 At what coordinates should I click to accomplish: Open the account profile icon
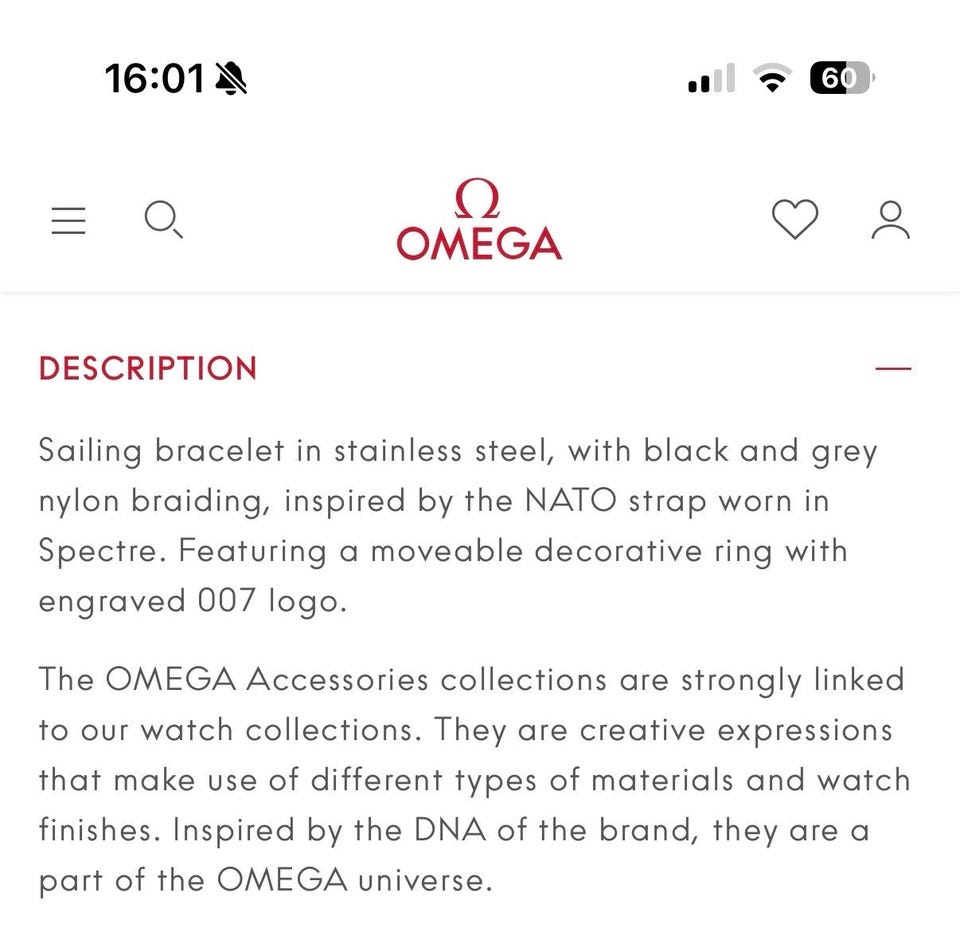[890, 220]
